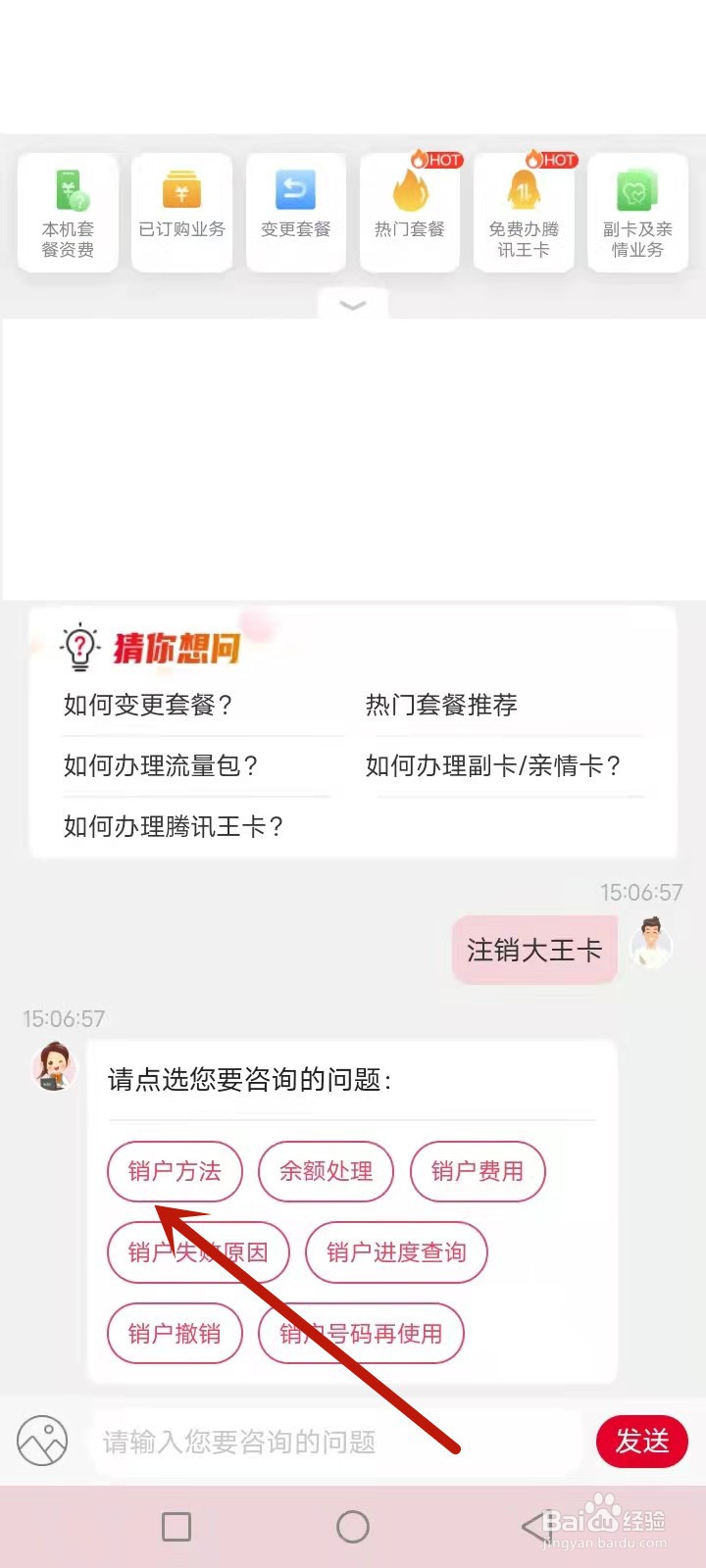The width and height of the screenshot is (706, 1568).
Task: Open the customer service avatar icon
Action: pyautogui.click(x=54, y=1068)
